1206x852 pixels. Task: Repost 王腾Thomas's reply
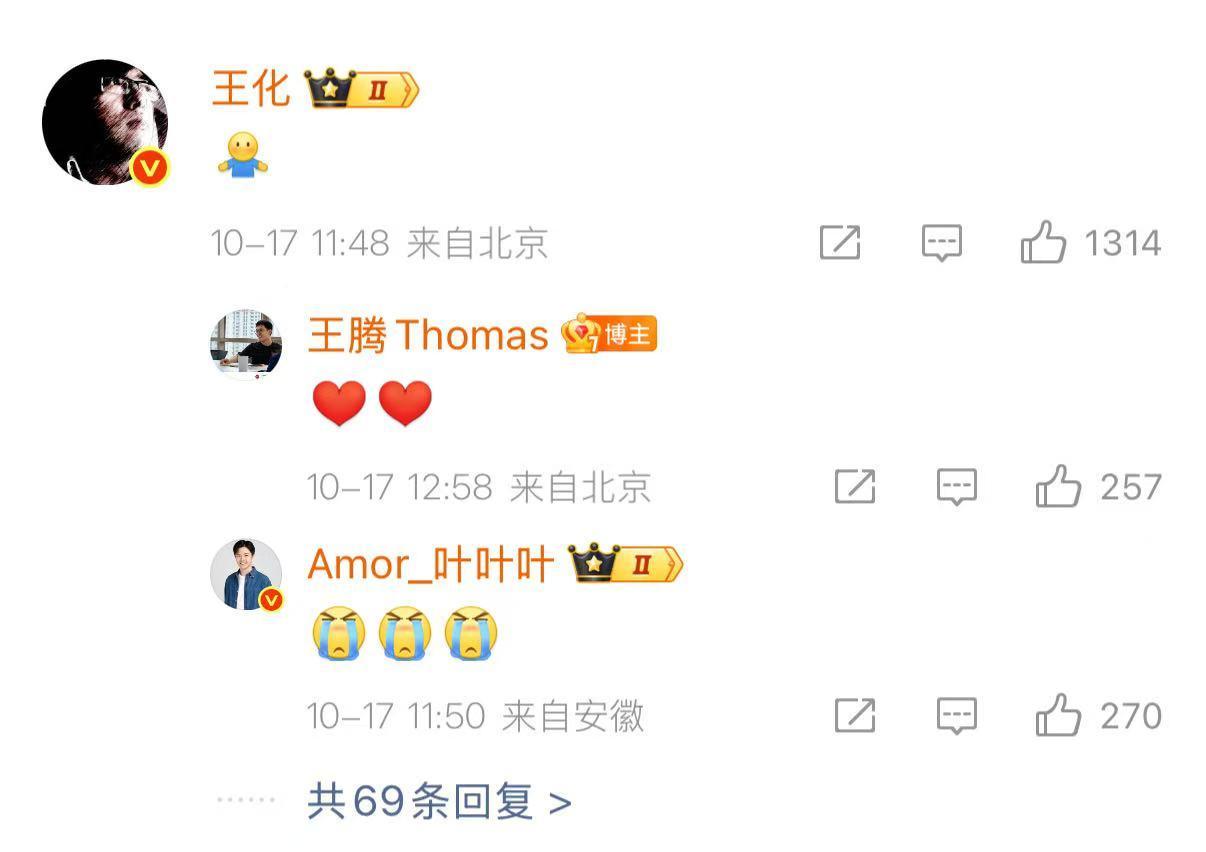[x=855, y=487]
